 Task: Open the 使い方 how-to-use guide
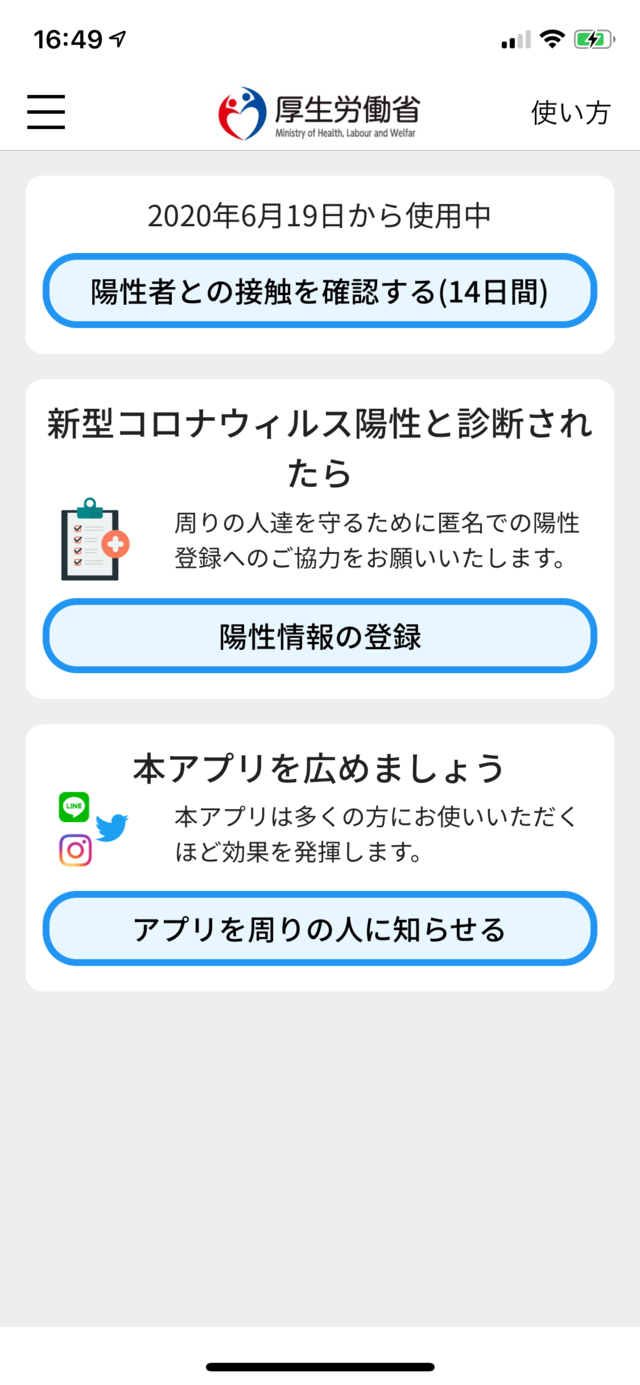(570, 113)
